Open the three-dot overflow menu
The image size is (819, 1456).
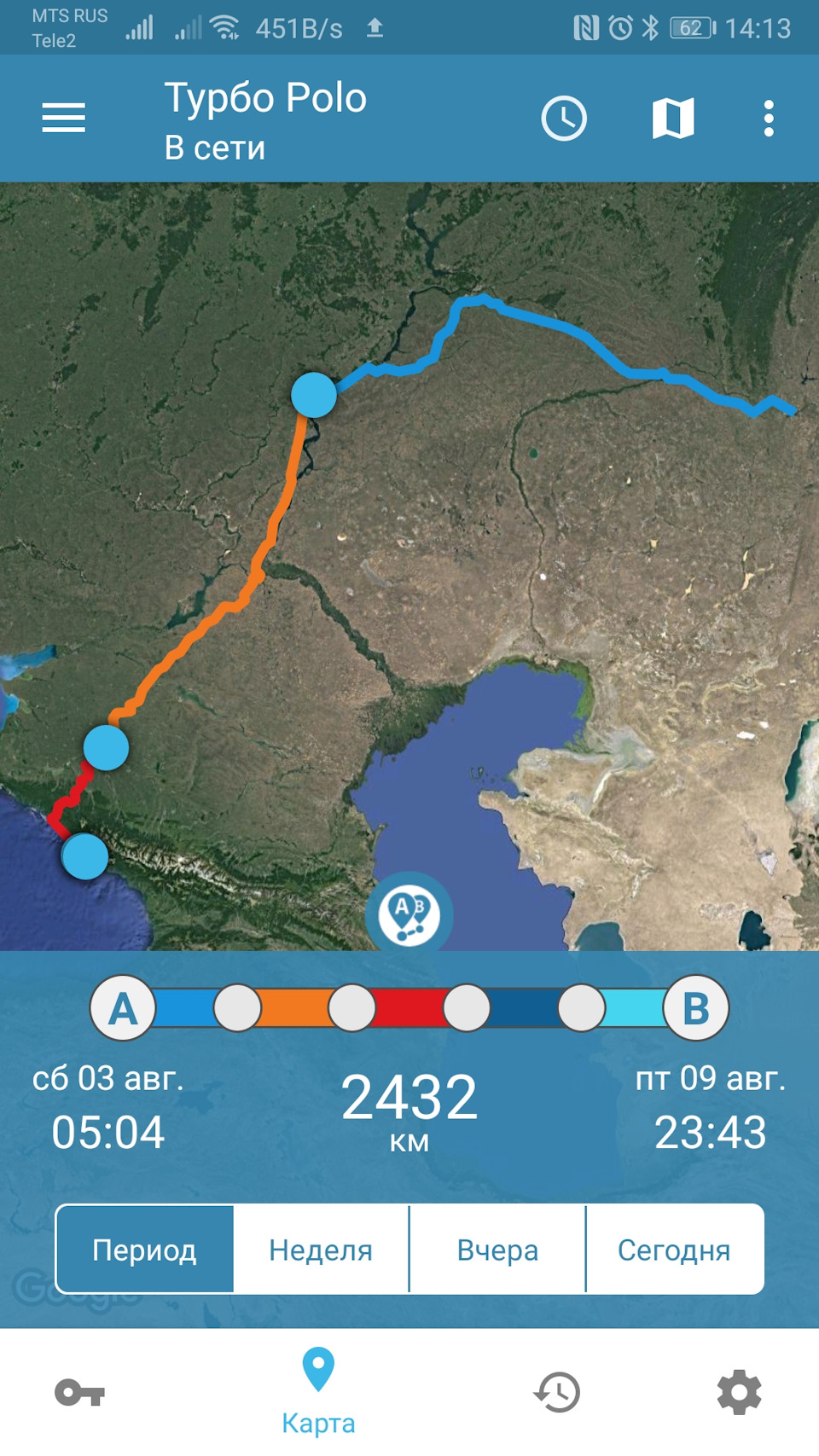[x=769, y=118]
